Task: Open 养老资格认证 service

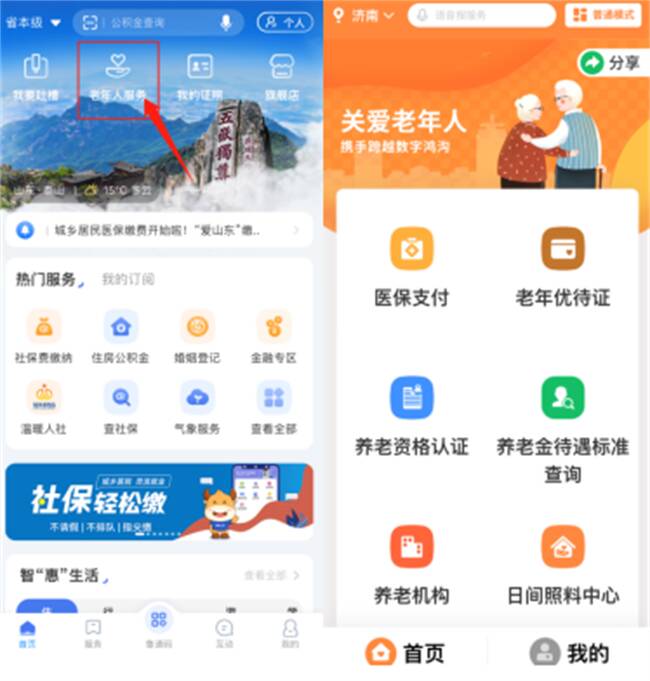Action: click(411, 415)
